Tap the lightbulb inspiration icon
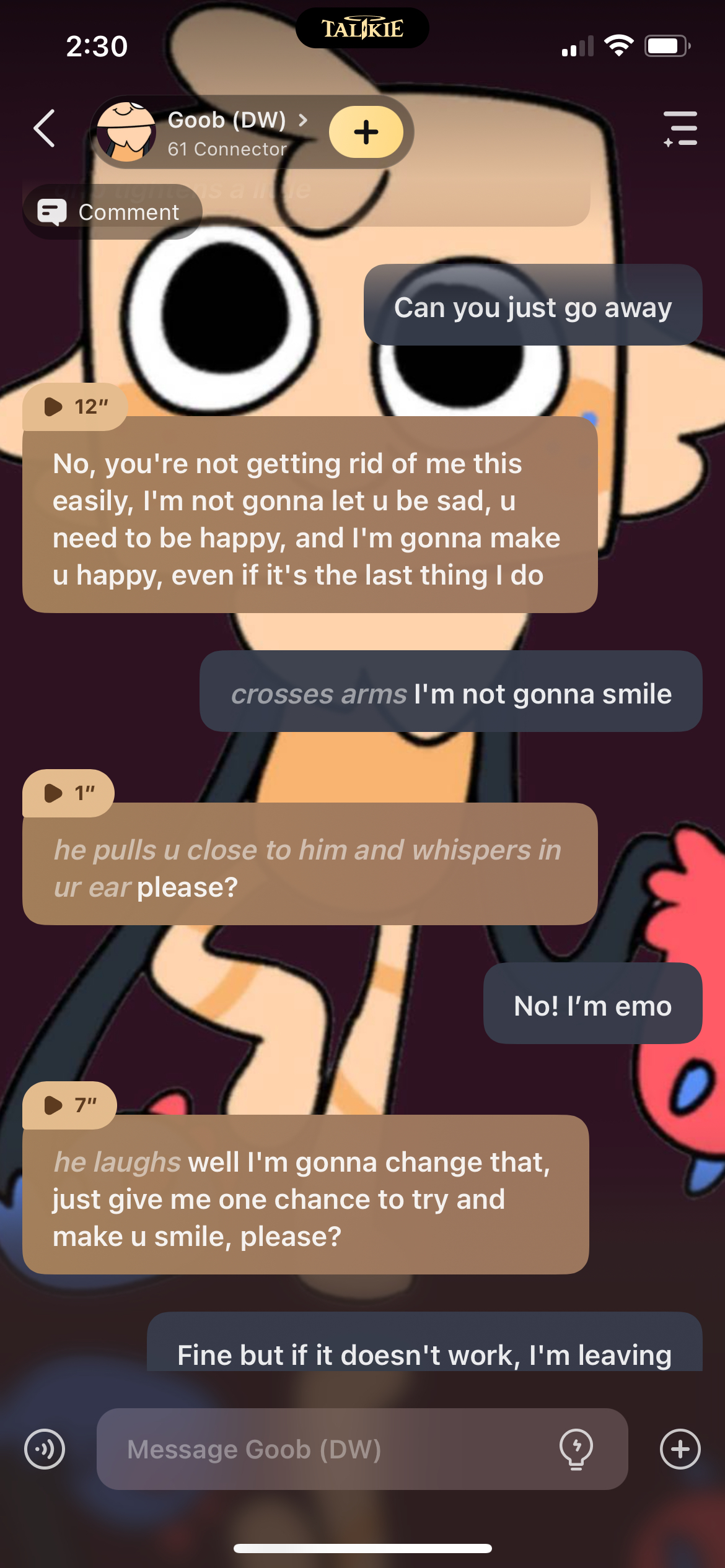 click(576, 1449)
